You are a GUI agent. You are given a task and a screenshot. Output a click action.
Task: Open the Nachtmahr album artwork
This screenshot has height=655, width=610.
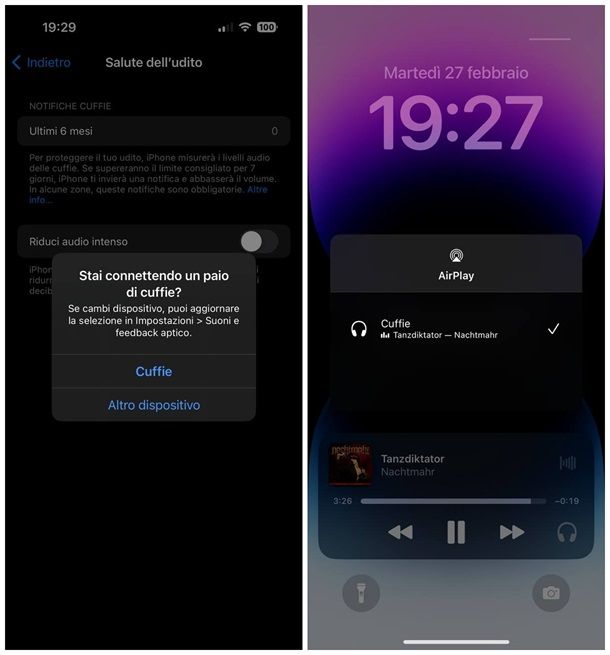(x=350, y=465)
